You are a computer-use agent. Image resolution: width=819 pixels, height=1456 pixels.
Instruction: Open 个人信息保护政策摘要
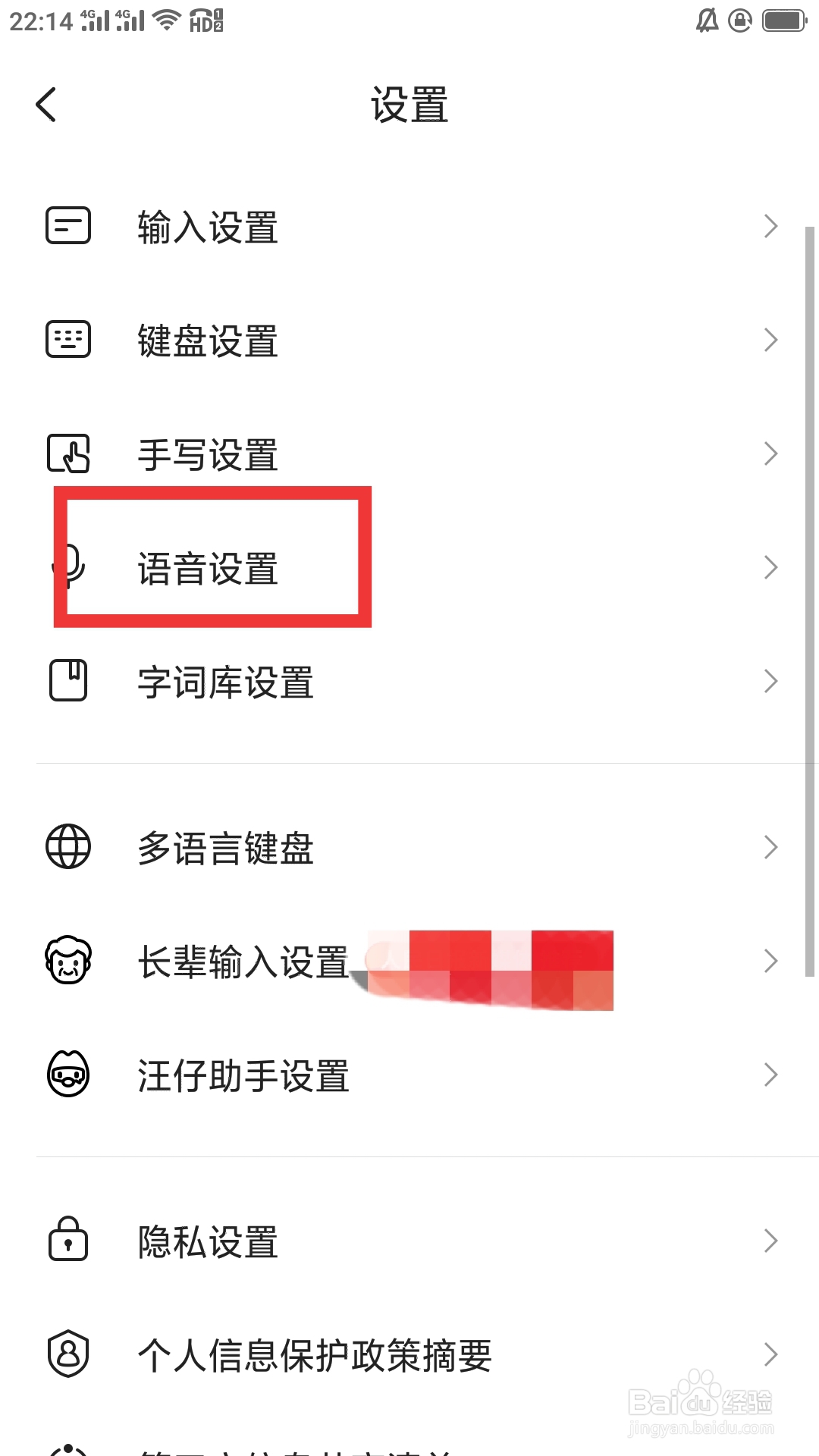pyautogui.click(x=314, y=1354)
